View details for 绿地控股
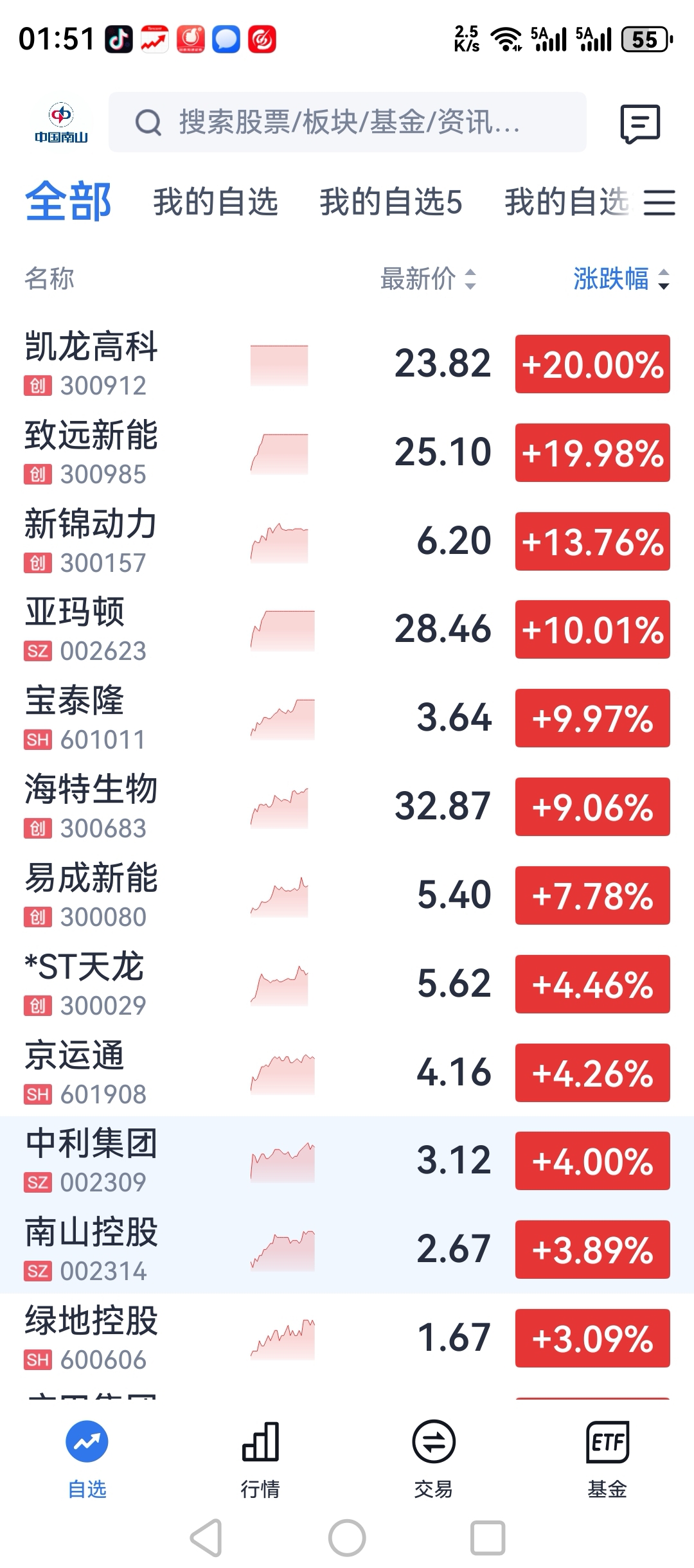The height and width of the screenshot is (1568, 694). point(347,1339)
